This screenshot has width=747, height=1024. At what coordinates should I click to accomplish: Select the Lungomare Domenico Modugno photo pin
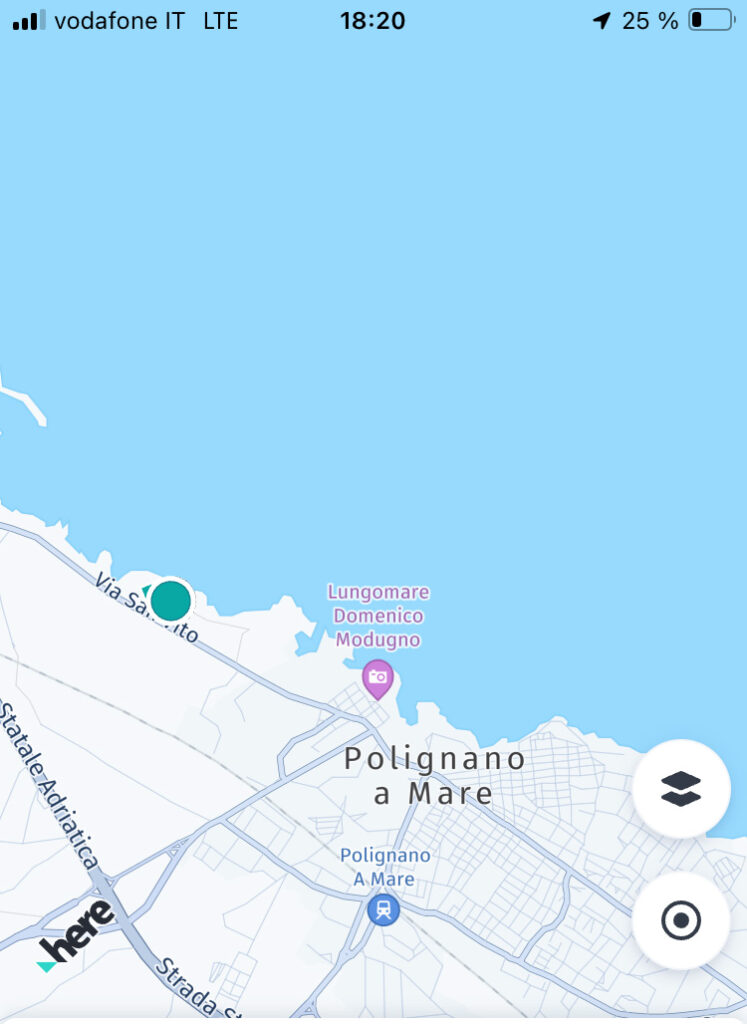coord(377,678)
